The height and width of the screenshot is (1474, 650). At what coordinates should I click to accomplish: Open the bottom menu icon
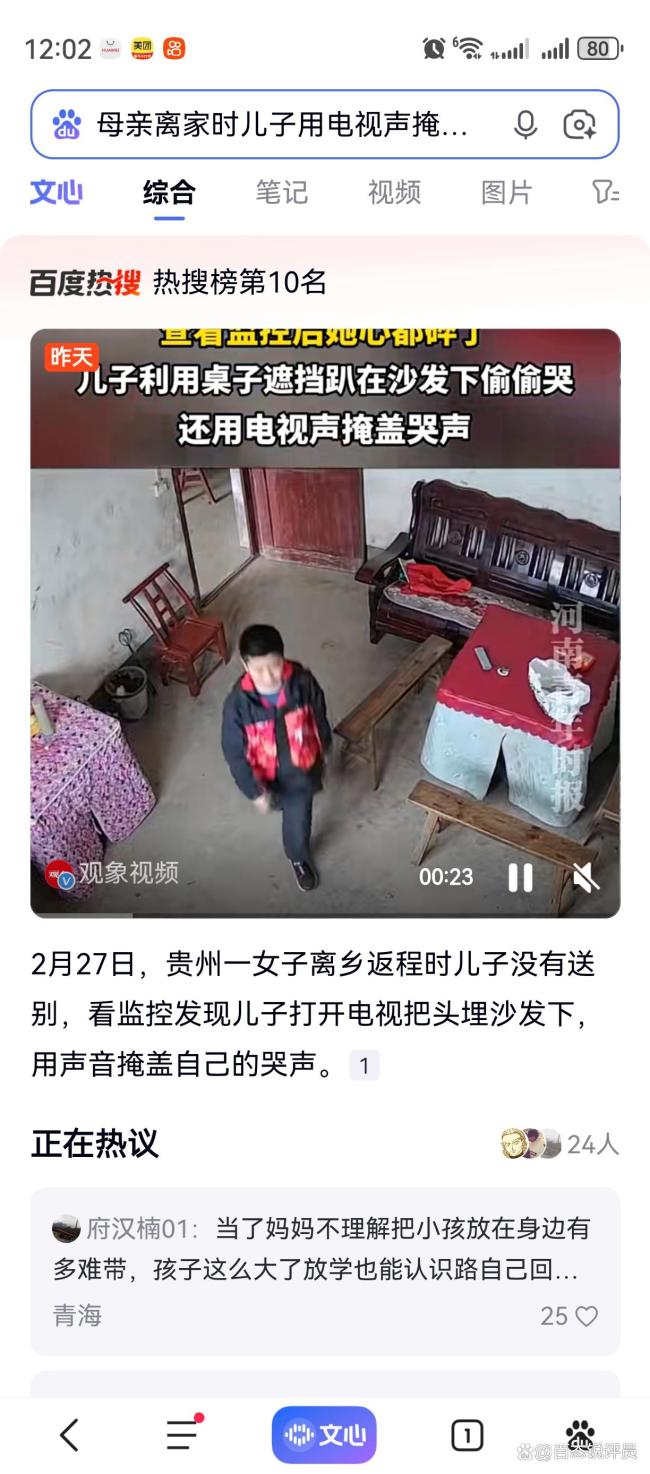coord(182,1435)
